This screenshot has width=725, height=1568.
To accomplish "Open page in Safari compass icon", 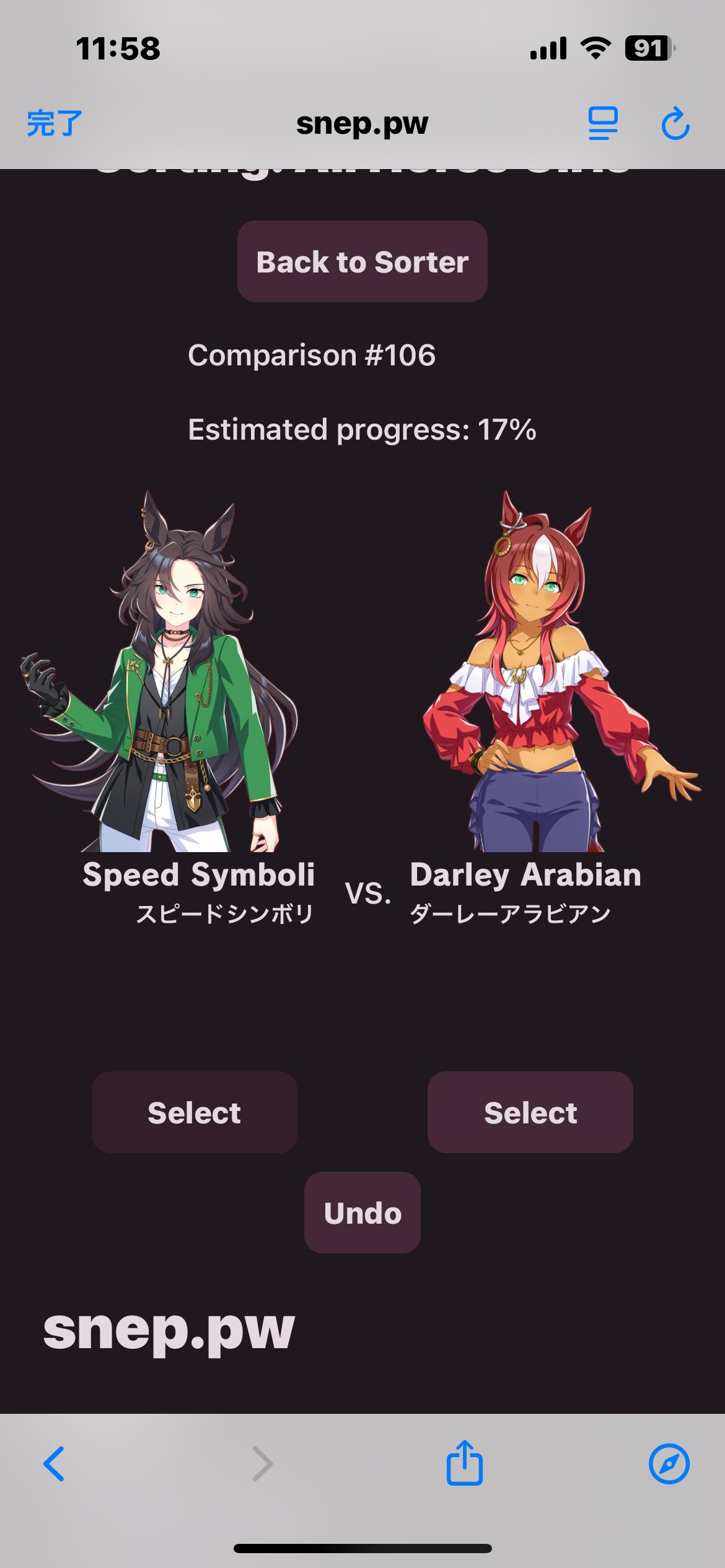I will [669, 1464].
